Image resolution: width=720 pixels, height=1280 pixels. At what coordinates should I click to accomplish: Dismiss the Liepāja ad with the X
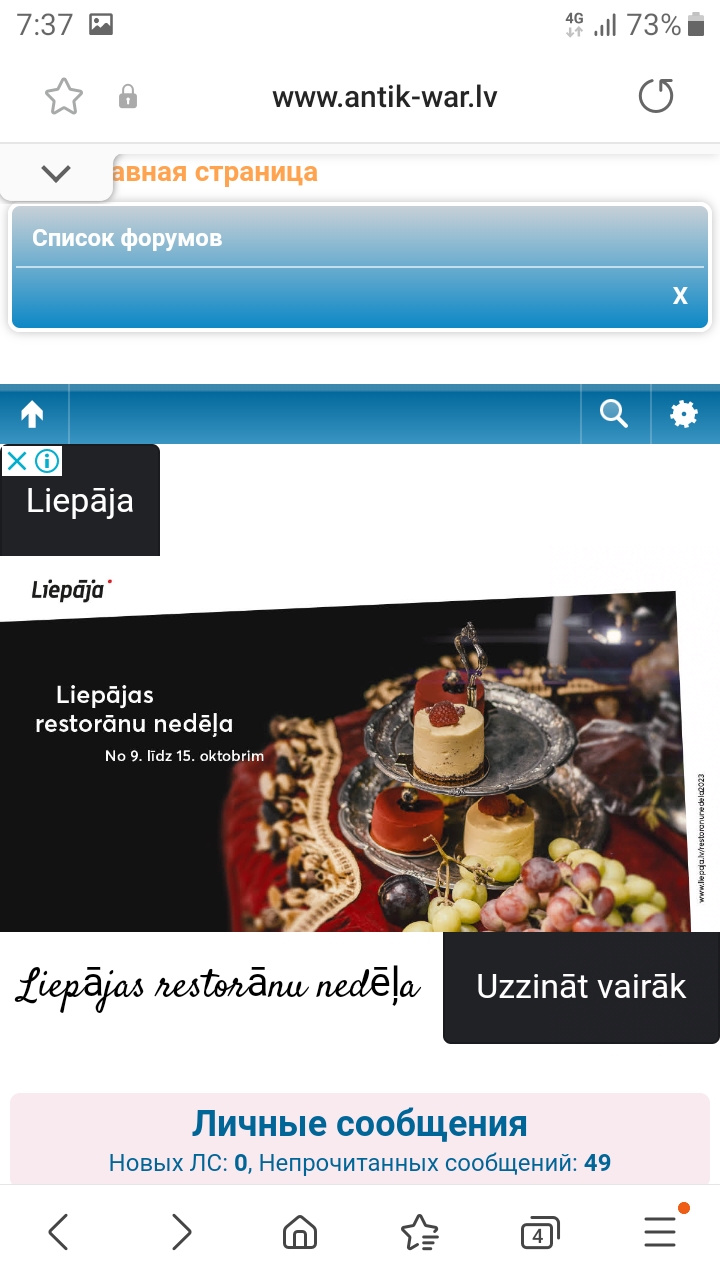click(x=17, y=461)
